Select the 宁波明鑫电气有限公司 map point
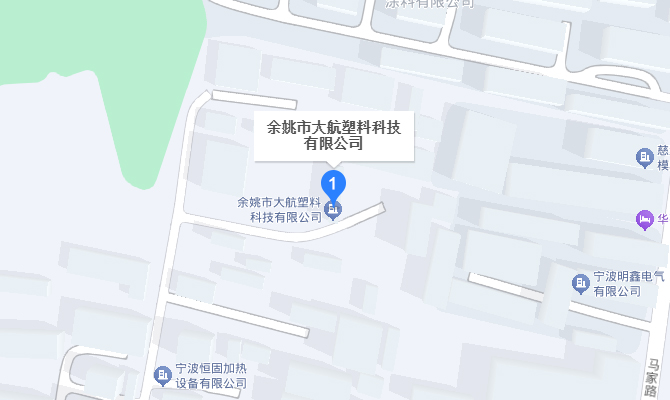Screen dimensions: 670x400 580,284
